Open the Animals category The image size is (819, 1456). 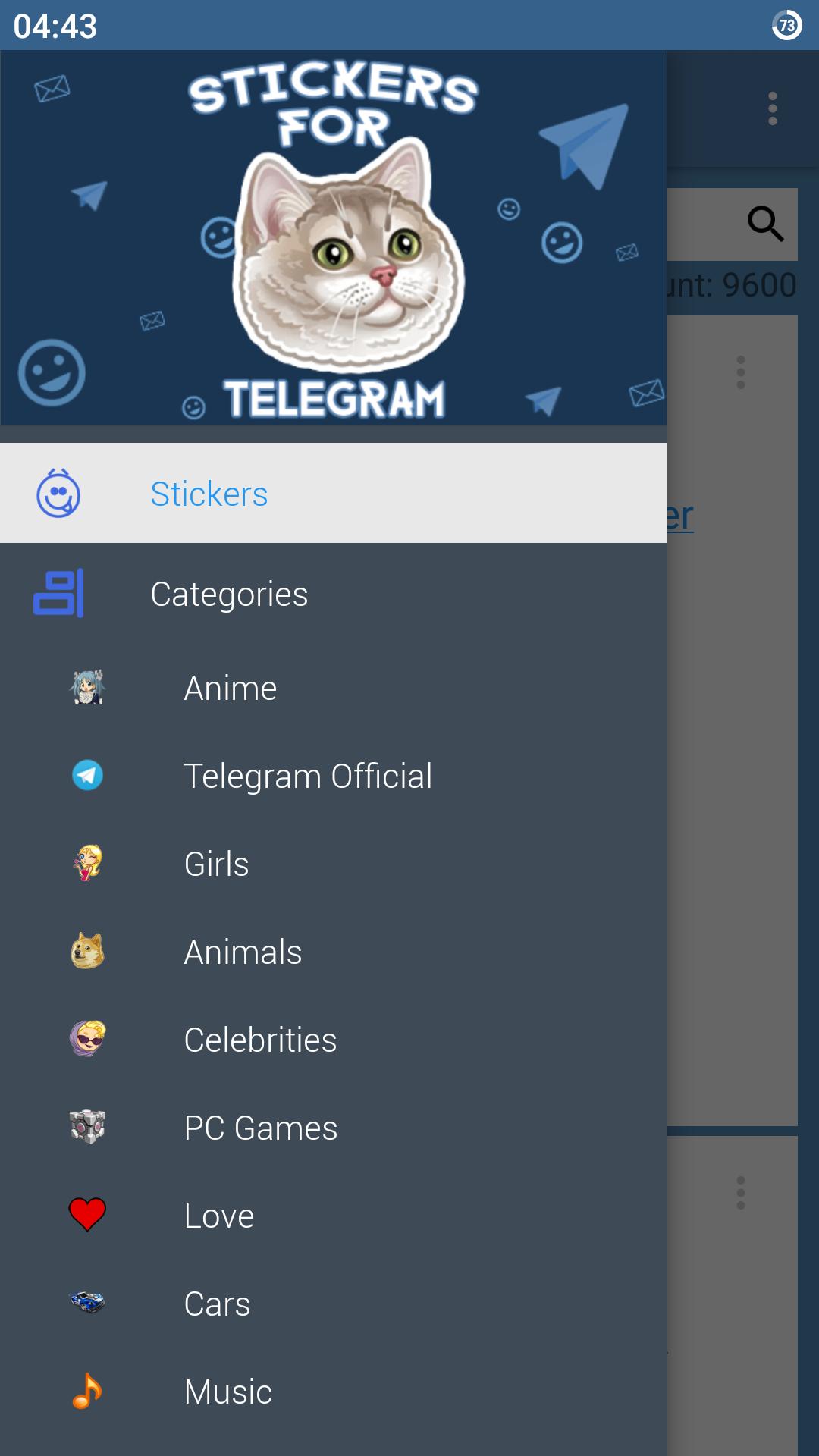243,952
